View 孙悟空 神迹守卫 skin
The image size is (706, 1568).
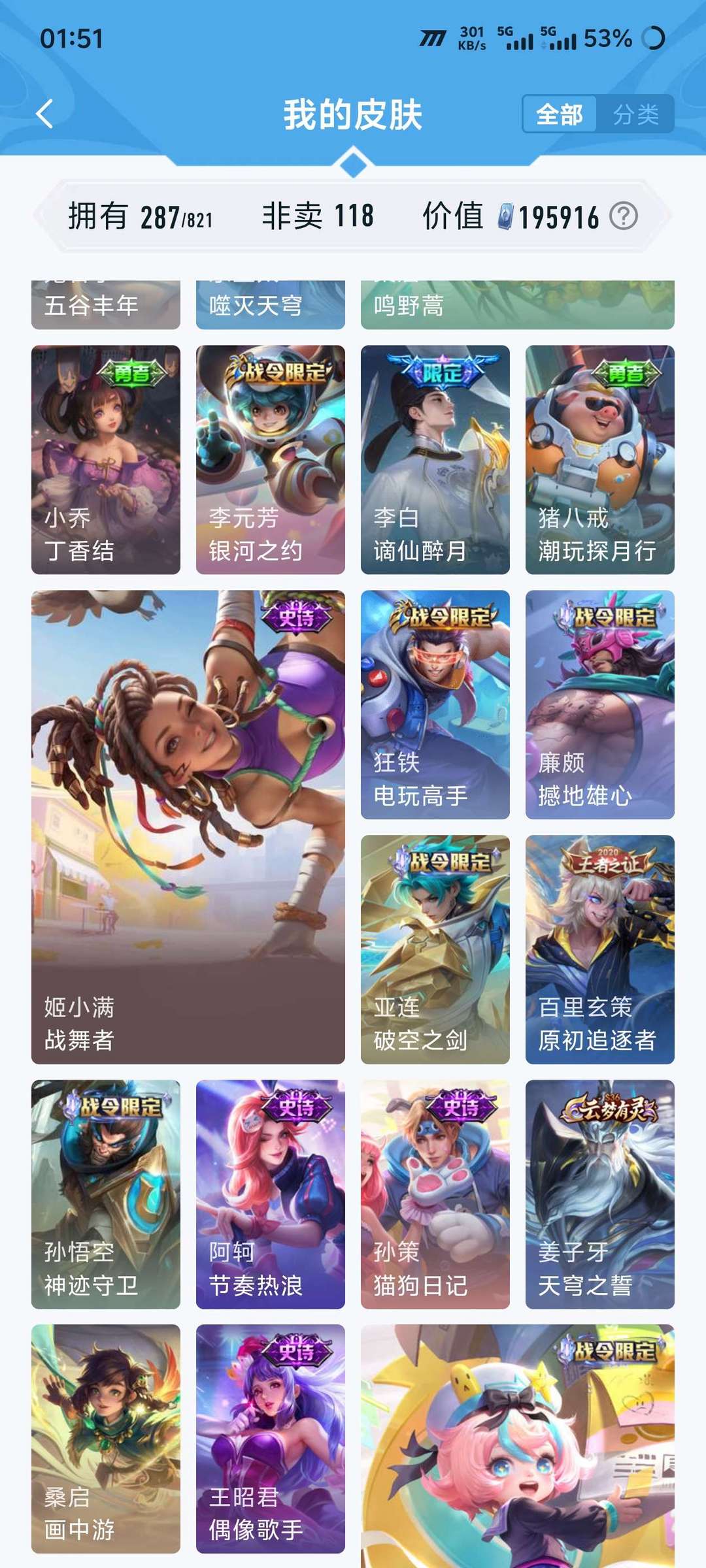coord(106,1194)
